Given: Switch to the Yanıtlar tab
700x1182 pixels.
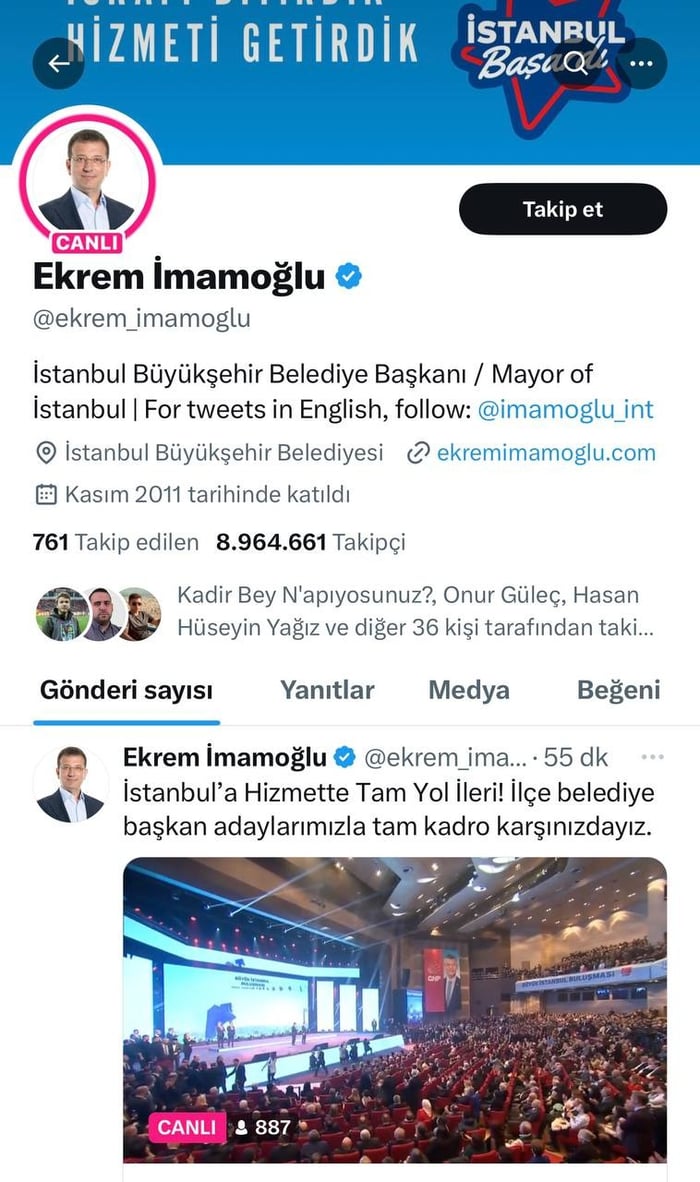Looking at the screenshot, I should (327, 689).
